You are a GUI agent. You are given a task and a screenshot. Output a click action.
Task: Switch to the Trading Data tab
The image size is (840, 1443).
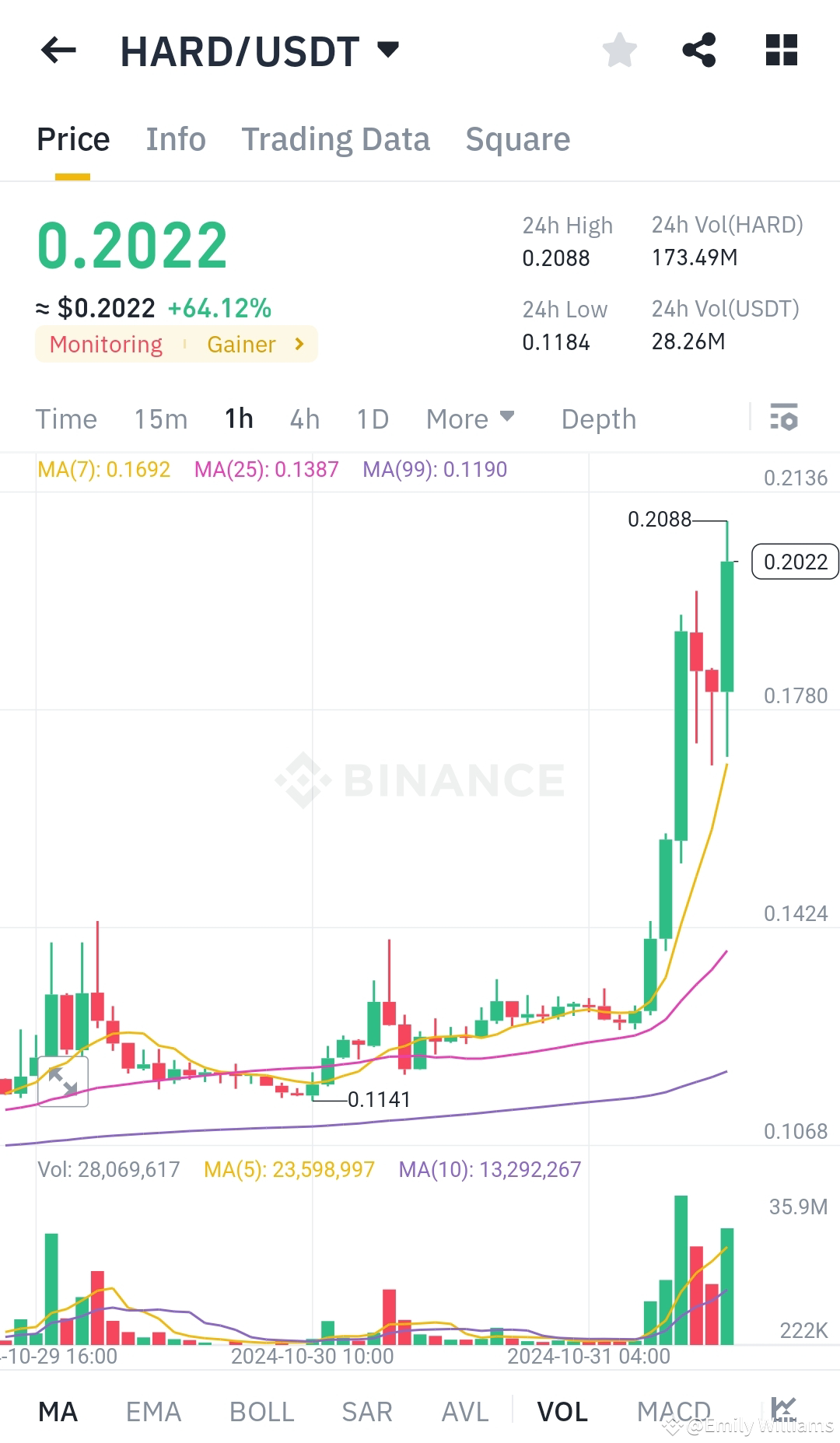click(336, 138)
